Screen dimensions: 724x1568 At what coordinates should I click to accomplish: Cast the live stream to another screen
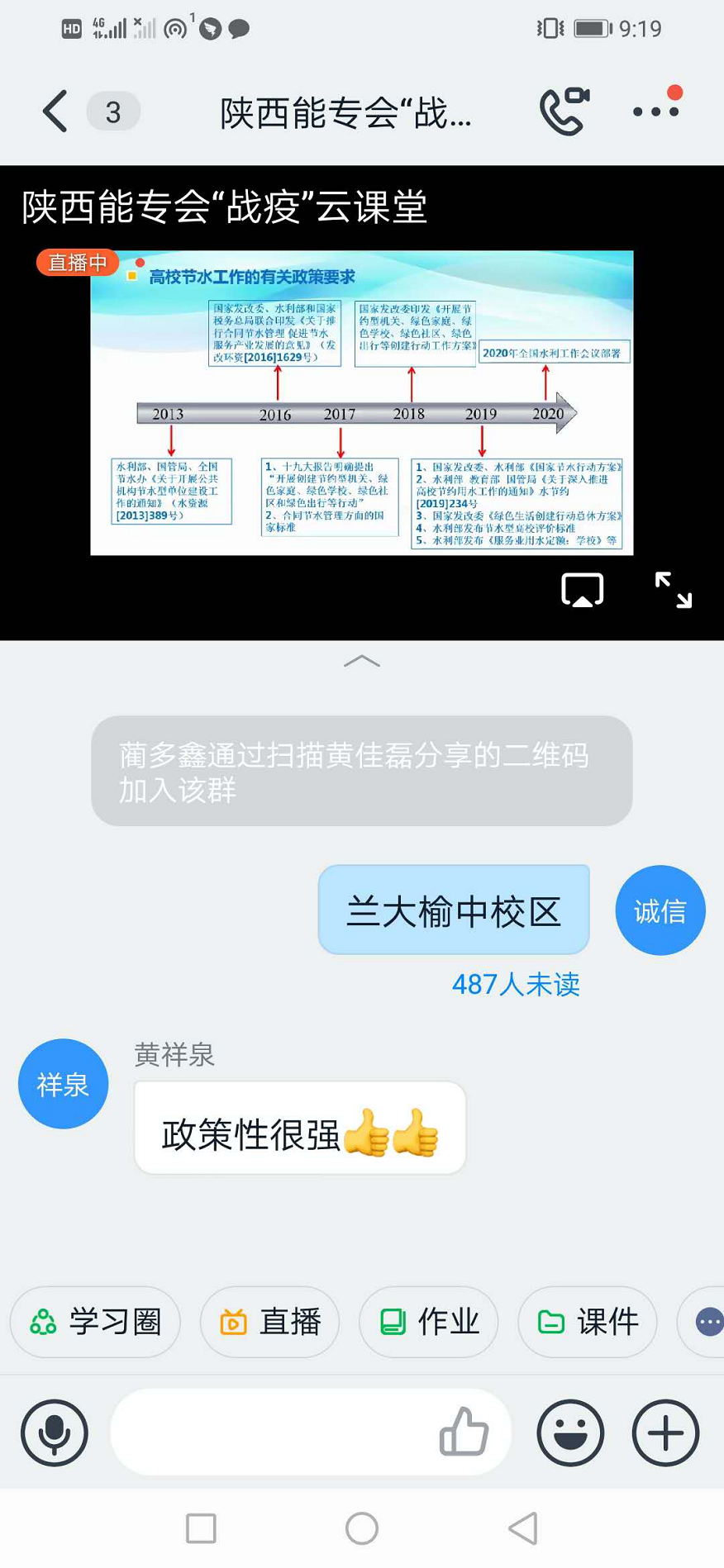582,590
